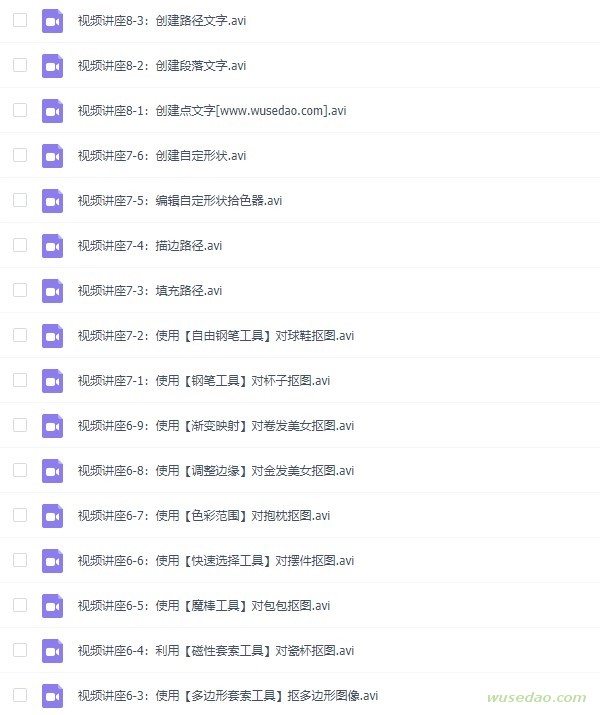Open 视频讲座6-6：使用【快速选择工具】对摆件抠图.avi
The image size is (600, 715).
216,561
